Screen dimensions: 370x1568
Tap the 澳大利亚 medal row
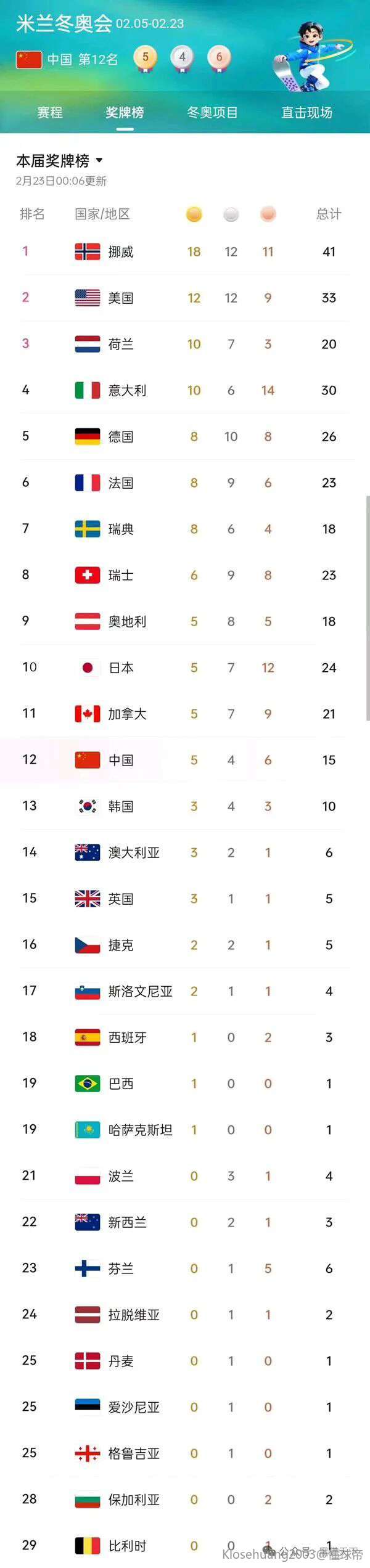pos(185,852)
